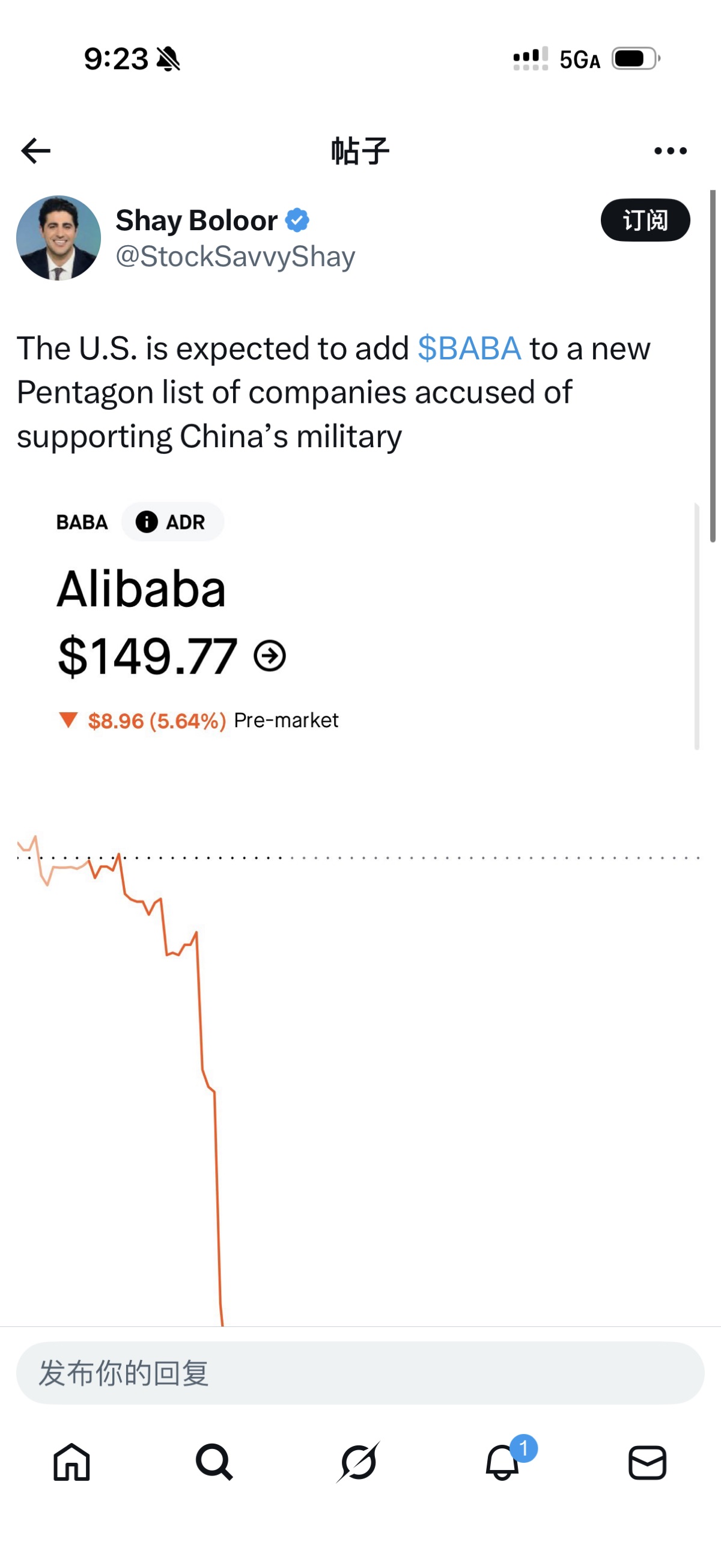View the Alibaba stock chart image
The width and height of the screenshot is (721, 1568).
click(359, 913)
